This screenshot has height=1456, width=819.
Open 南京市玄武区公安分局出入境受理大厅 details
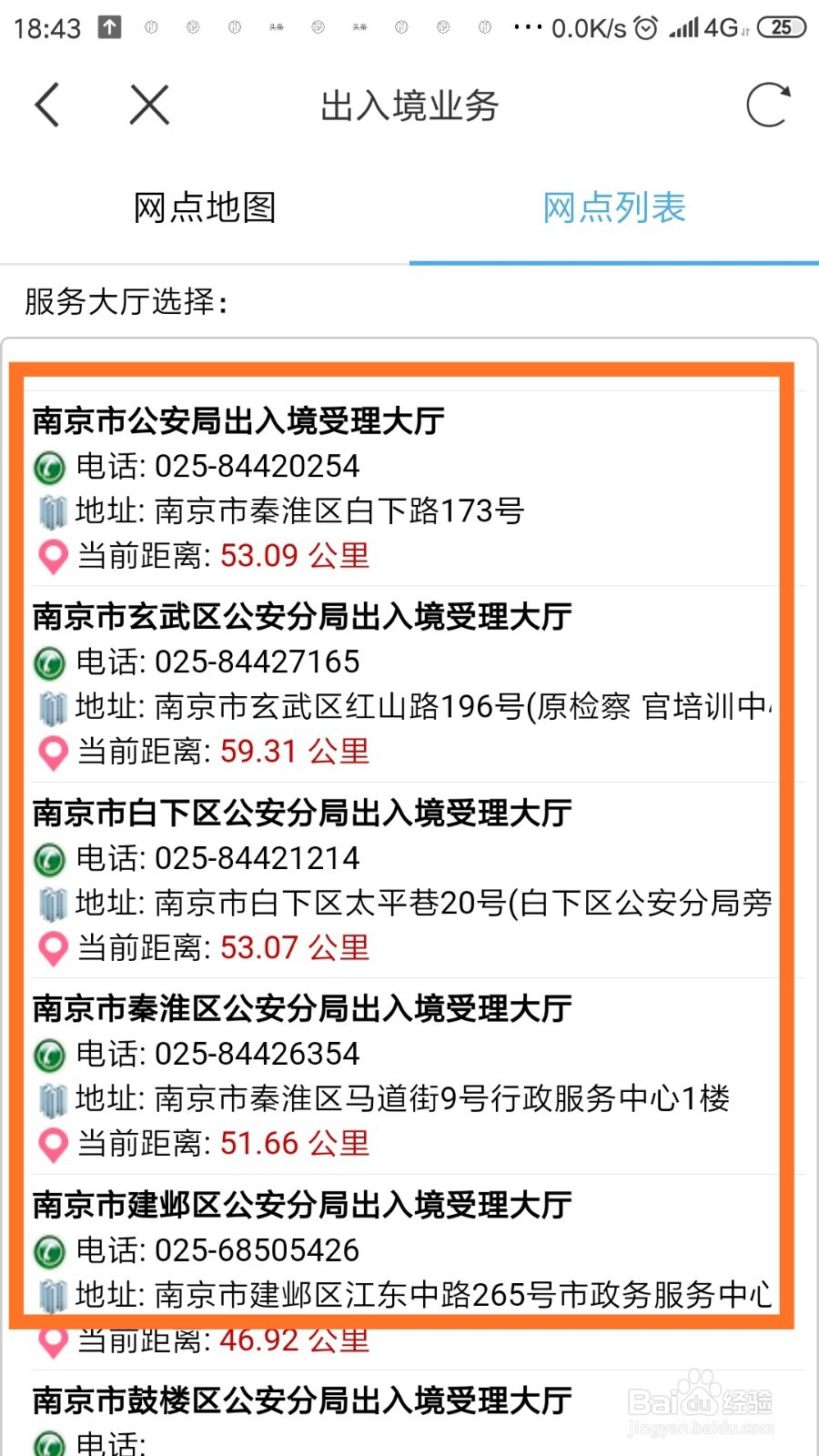pos(302,616)
